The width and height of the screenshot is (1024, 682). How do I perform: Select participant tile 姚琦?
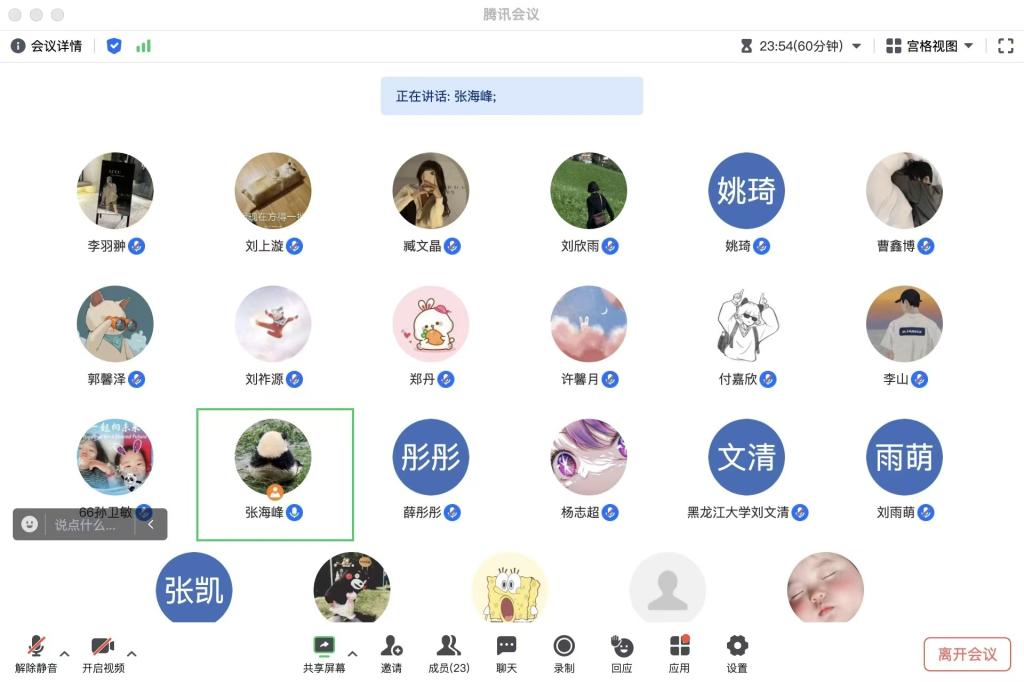click(x=746, y=204)
